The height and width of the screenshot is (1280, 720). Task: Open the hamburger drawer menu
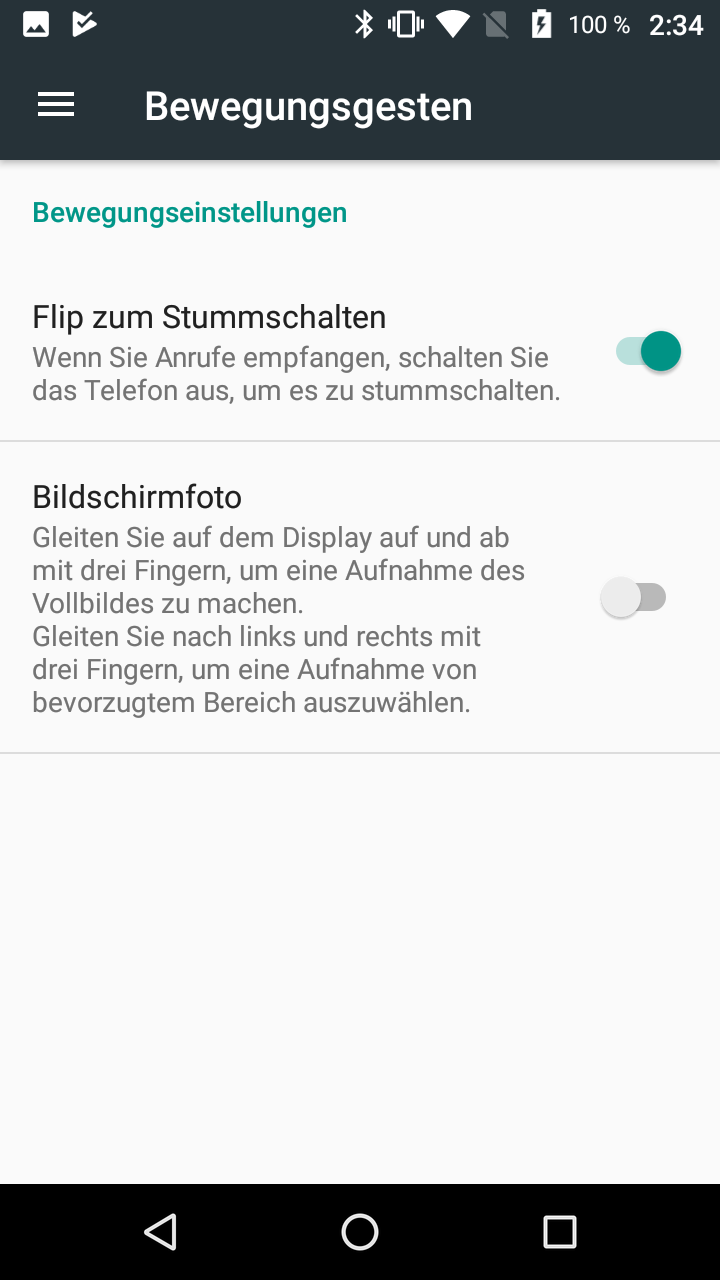(56, 105)
